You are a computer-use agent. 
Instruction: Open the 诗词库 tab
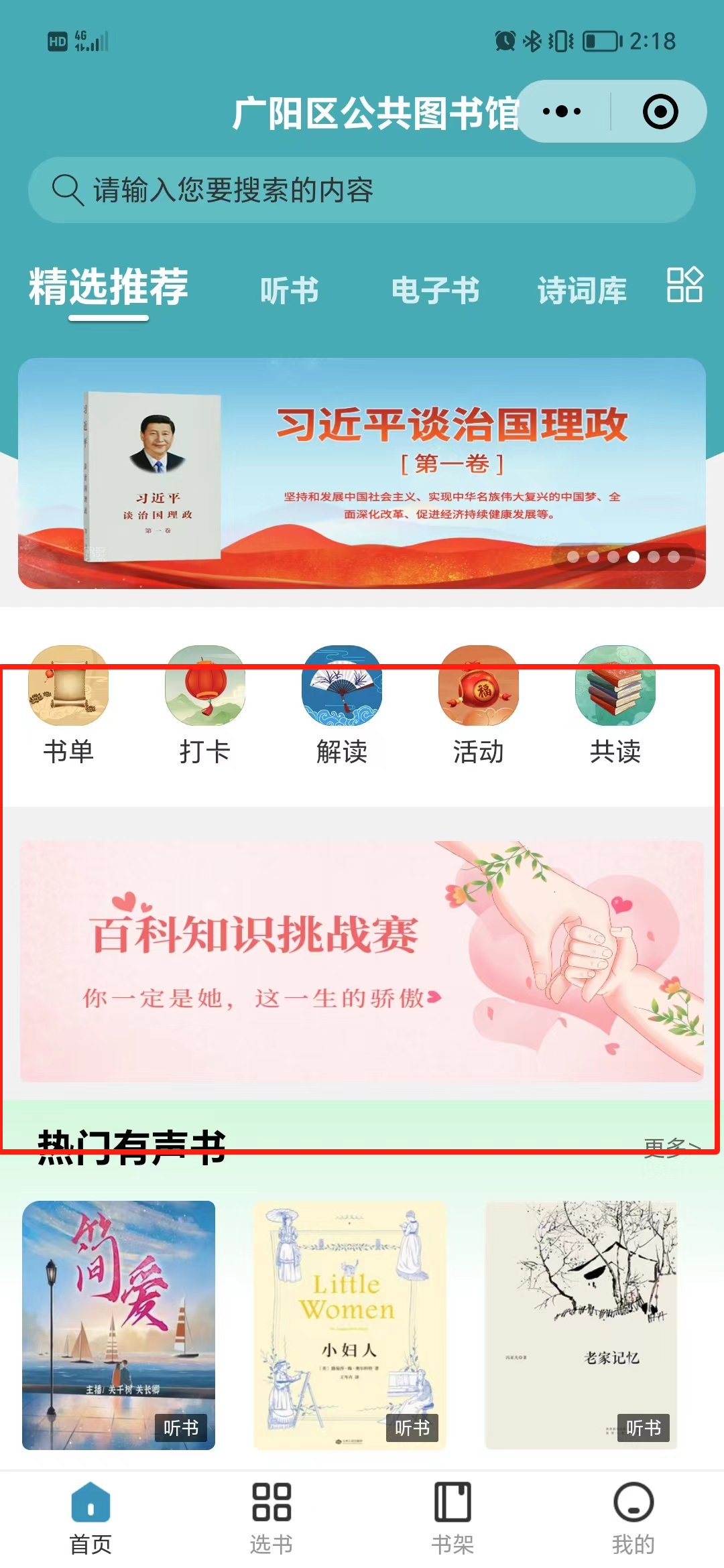point(581,291)
